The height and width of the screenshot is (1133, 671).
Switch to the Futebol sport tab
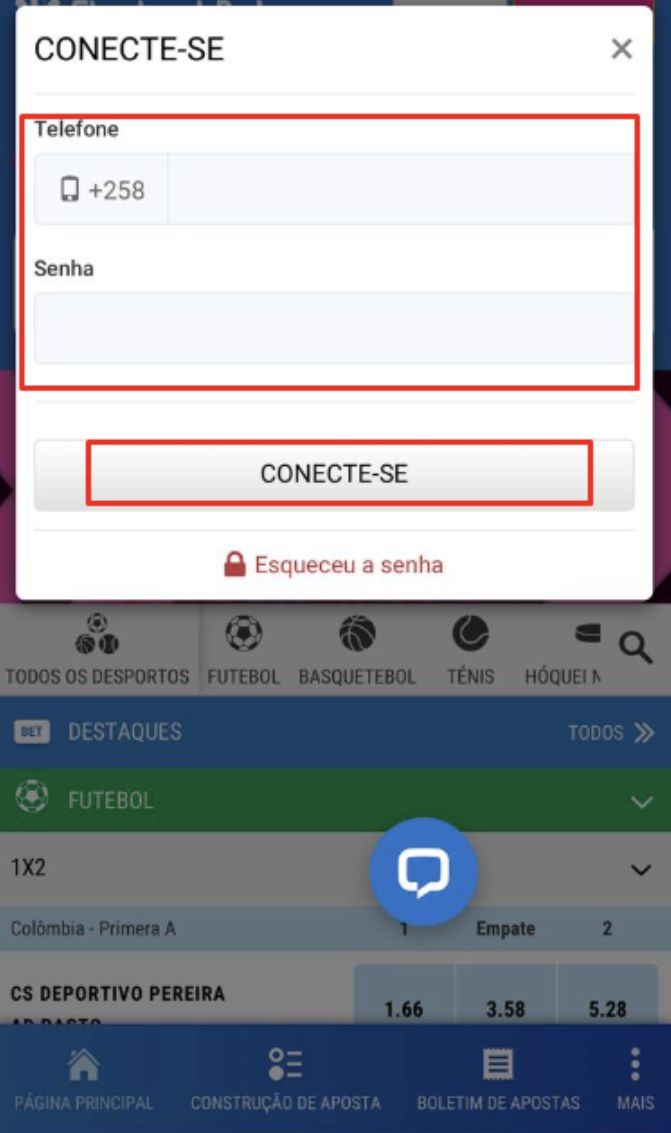pos(243,652)
